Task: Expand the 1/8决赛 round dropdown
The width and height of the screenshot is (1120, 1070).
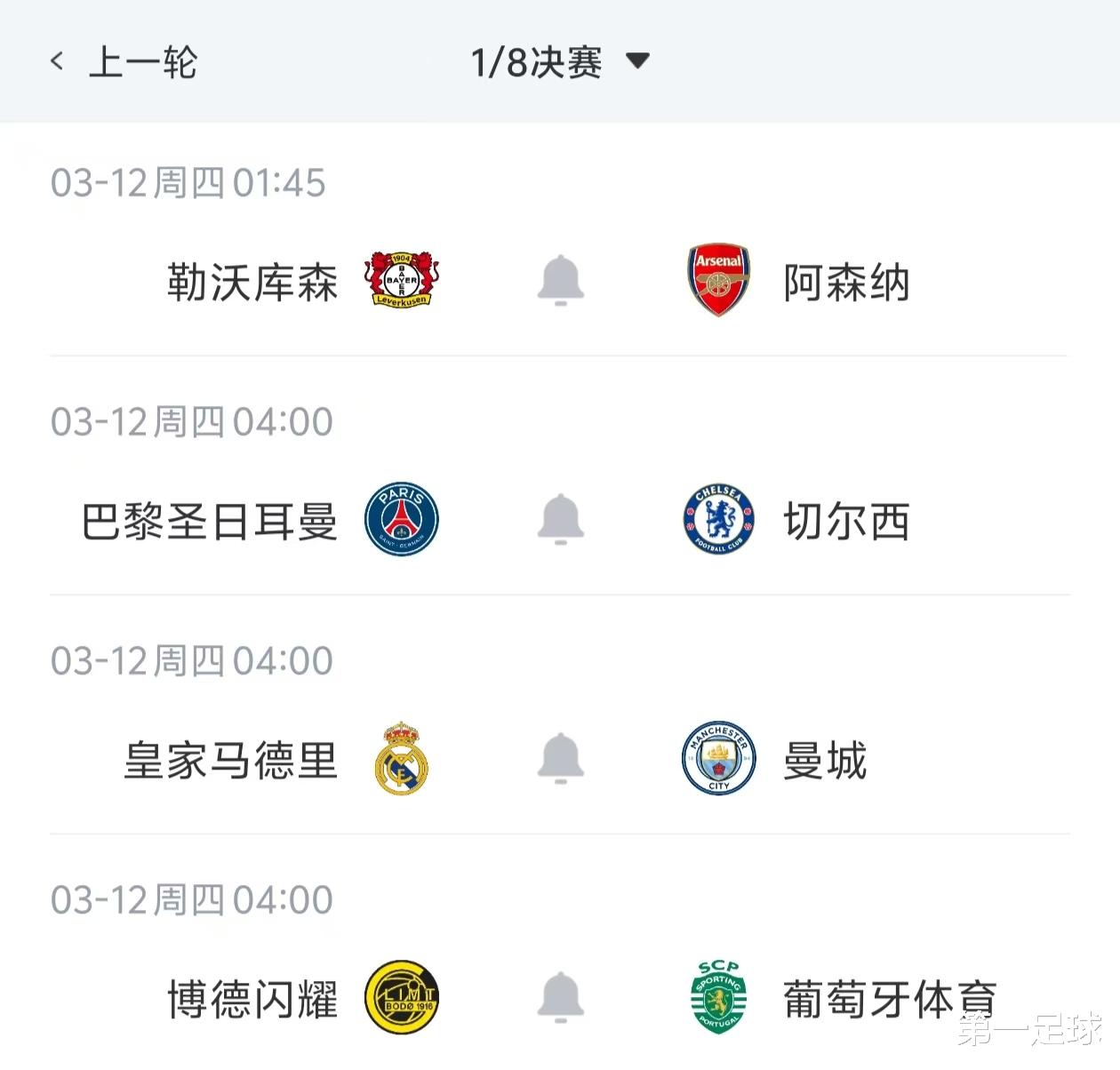Action: click(560, 62)
